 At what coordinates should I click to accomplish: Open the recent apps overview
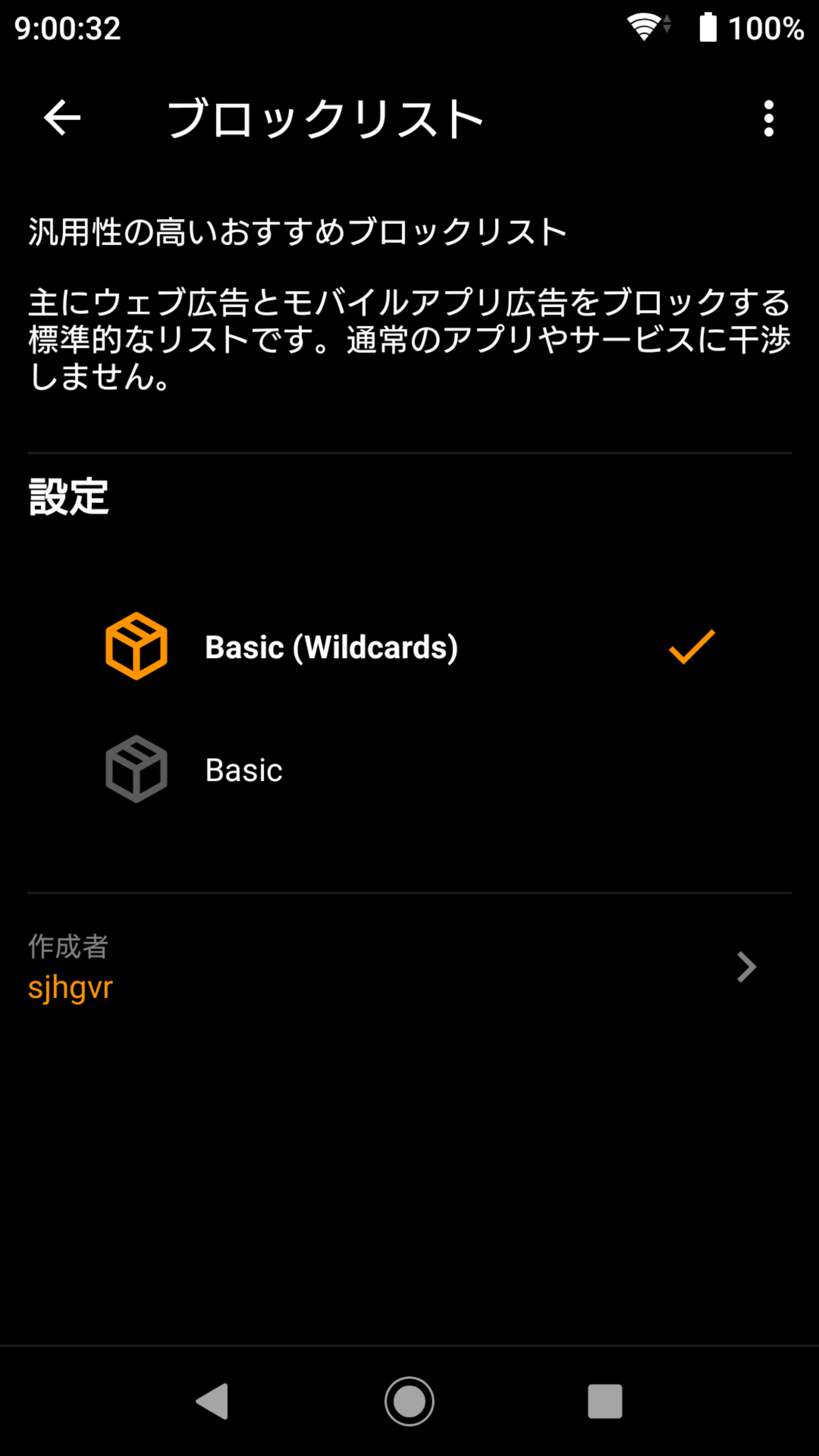(x=605, y=1401)
